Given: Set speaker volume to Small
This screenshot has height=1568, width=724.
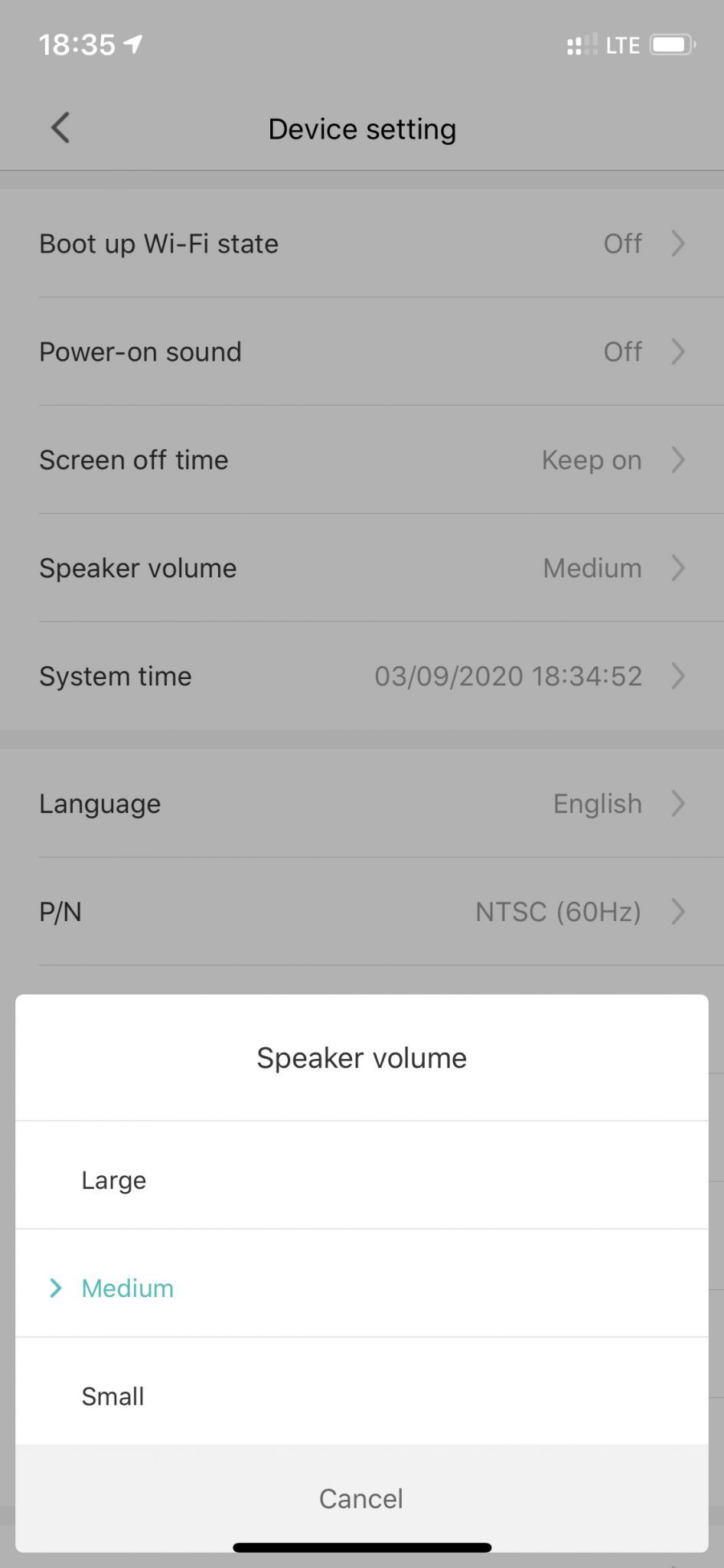Looking at the screenshot, I should (x=113, y=1396).
